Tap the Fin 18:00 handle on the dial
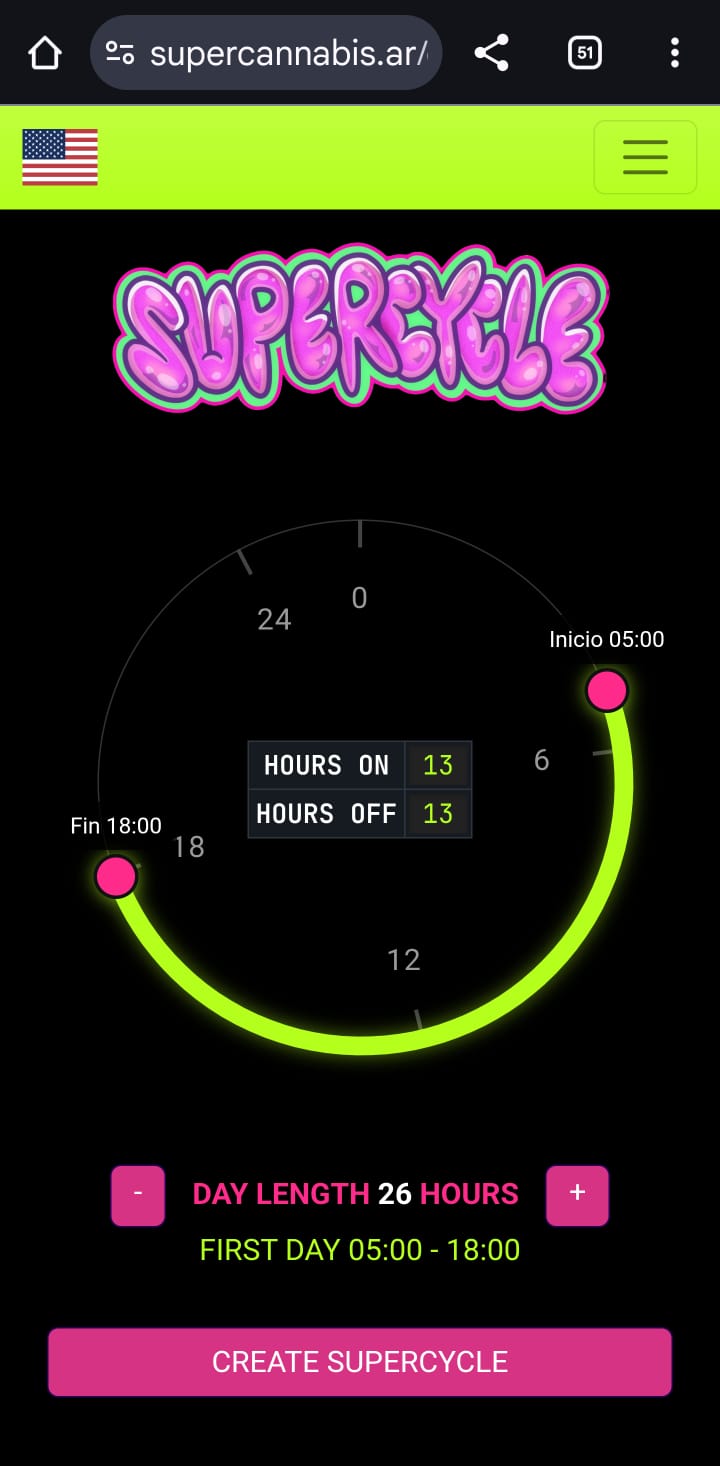This screenshot has height=1466, width=720. point(117,878)
